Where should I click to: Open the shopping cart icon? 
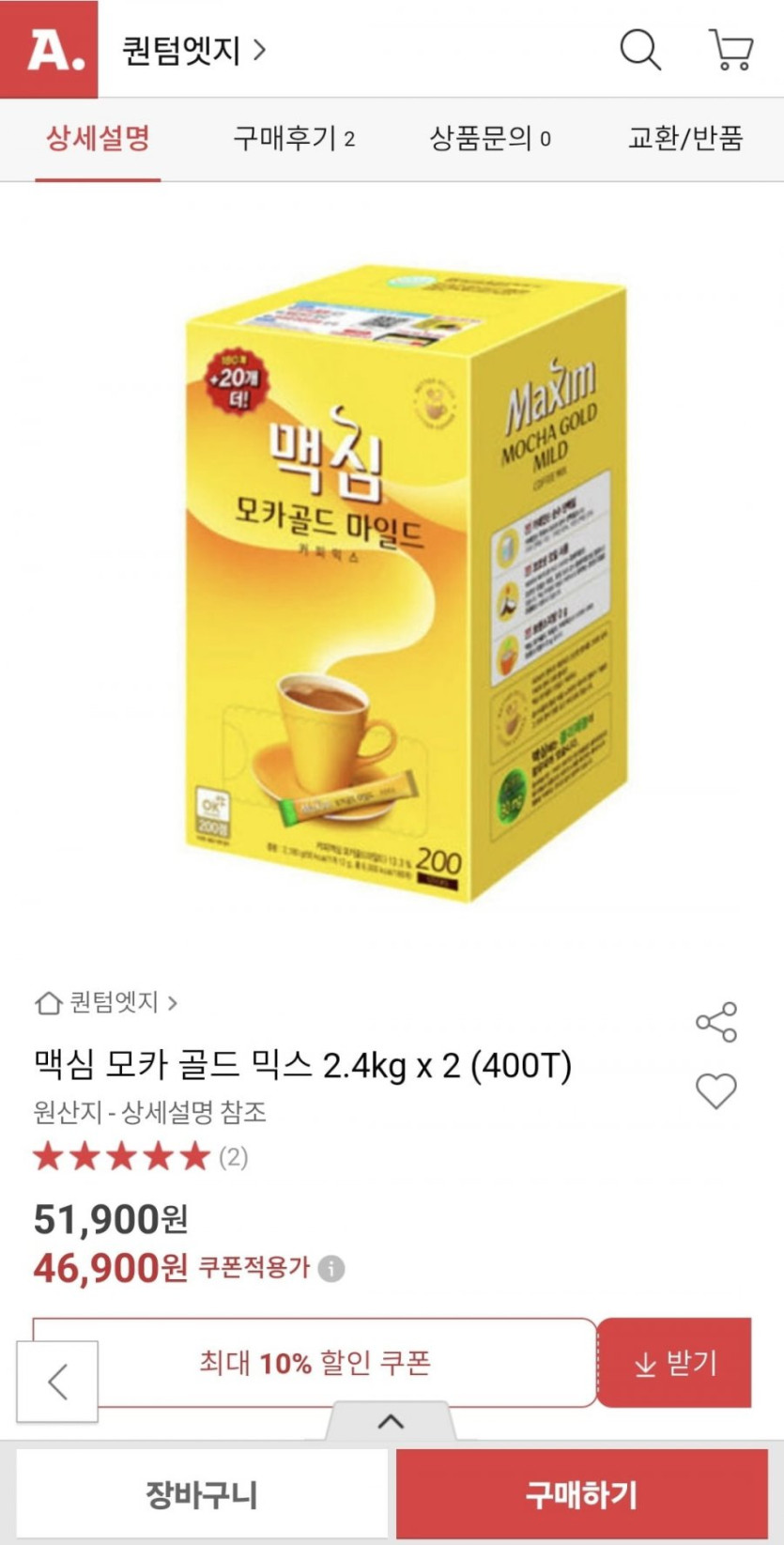pos(730,49)
